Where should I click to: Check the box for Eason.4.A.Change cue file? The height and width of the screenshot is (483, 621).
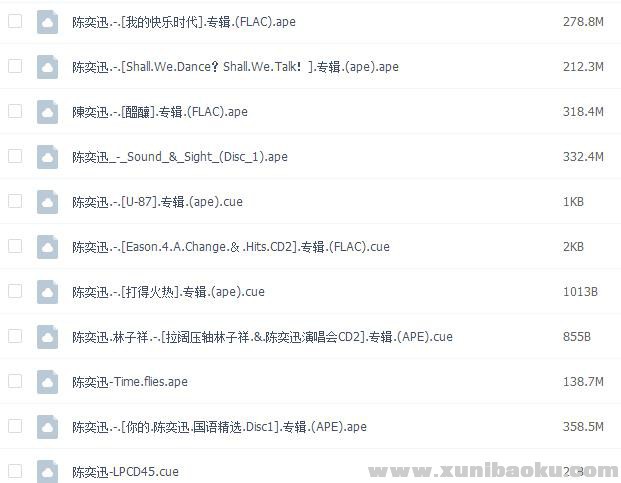(x=15, y=246)
